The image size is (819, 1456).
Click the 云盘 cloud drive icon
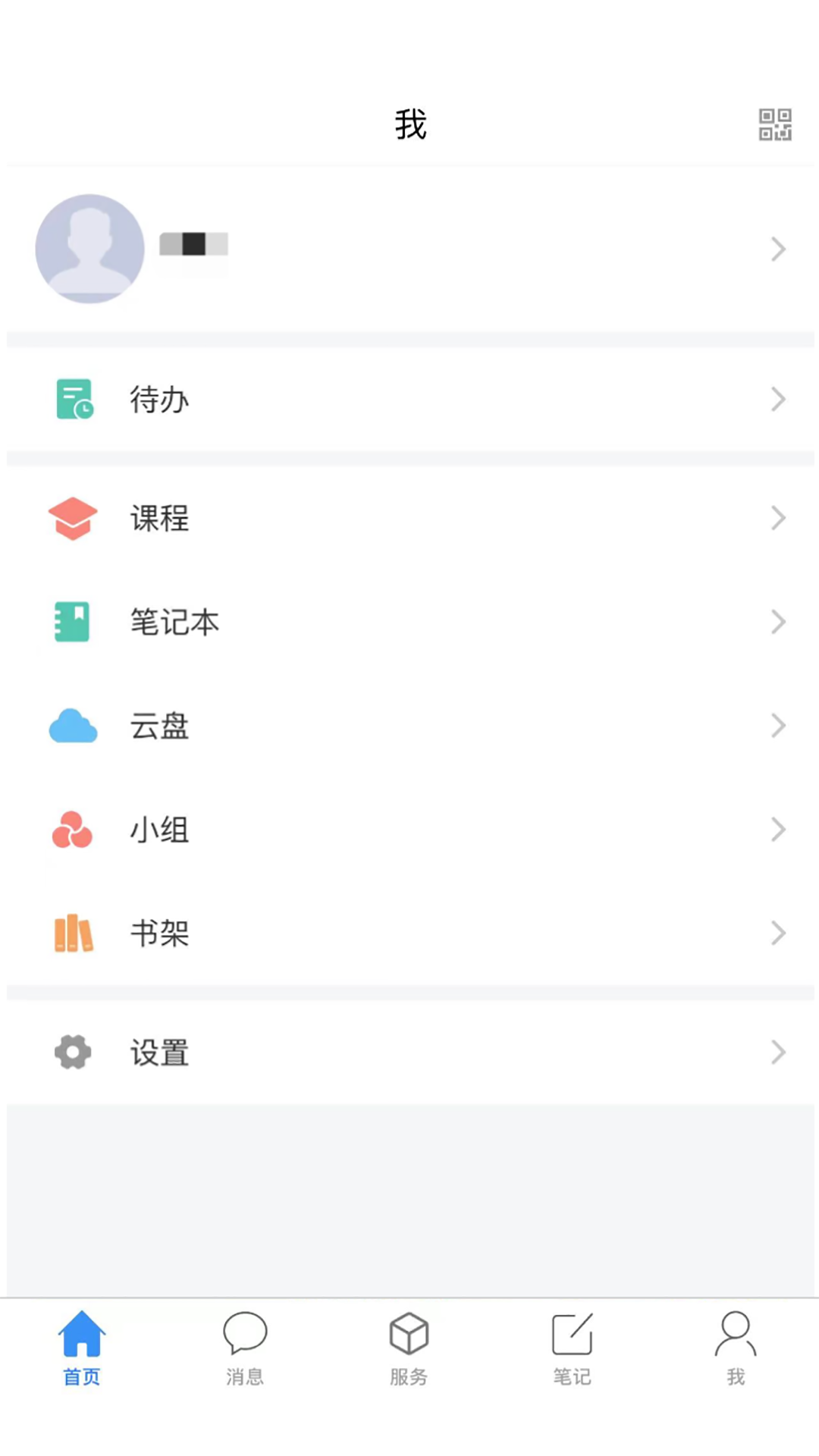pos(73,726)
